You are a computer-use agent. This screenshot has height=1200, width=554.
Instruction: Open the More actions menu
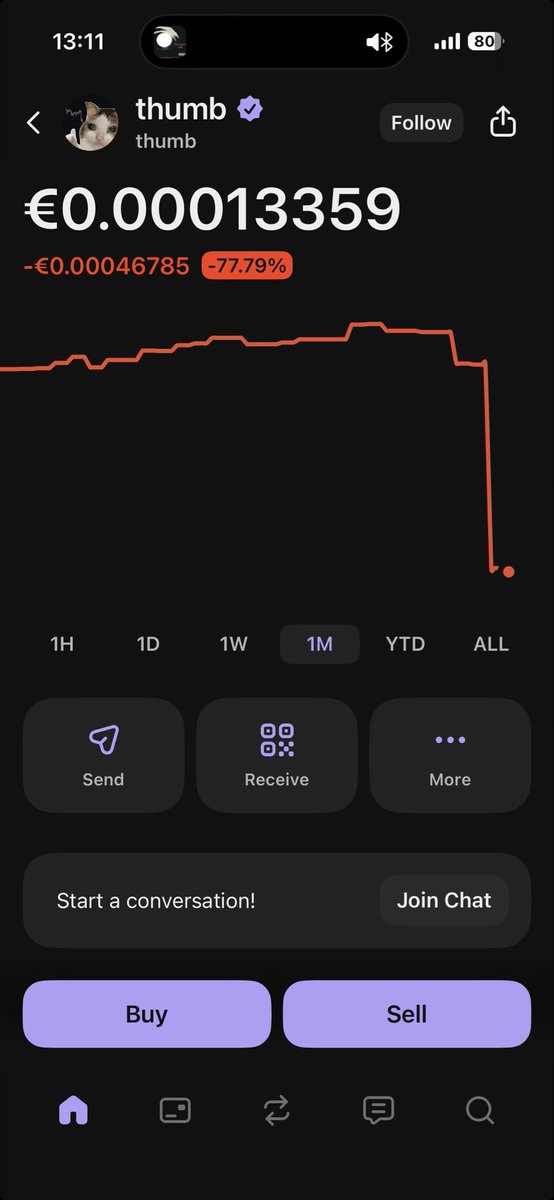(x=450, y=755)
